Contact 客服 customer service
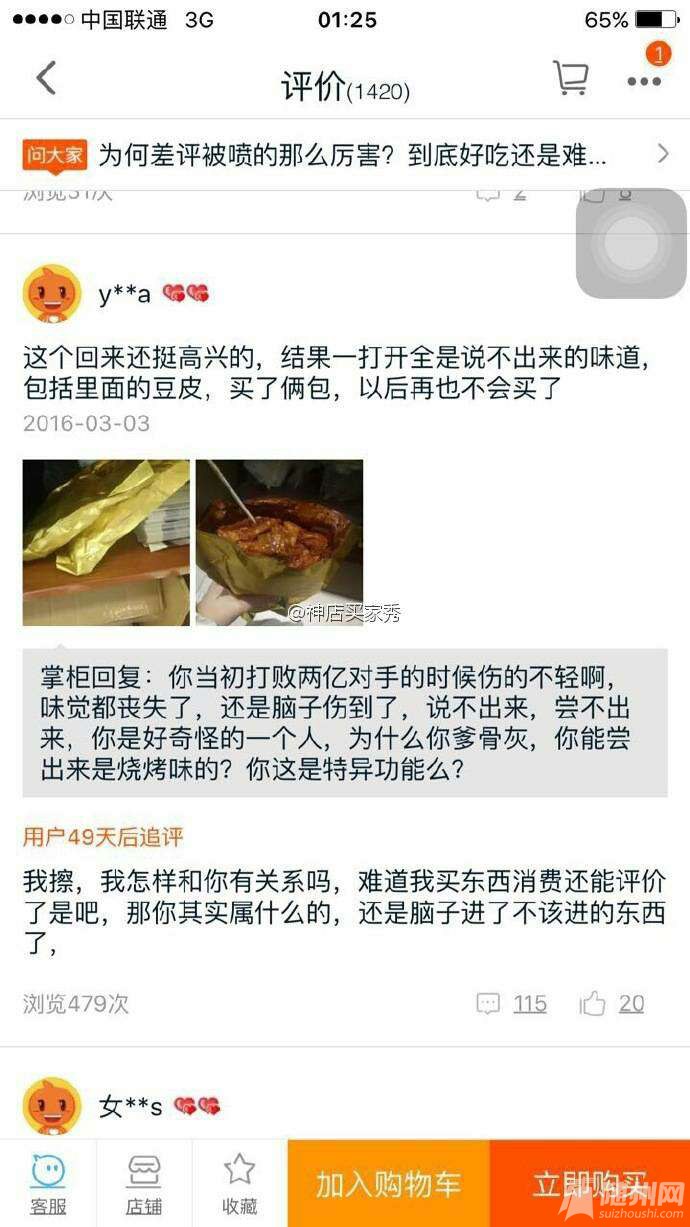This screenshot has width=690, height=1227. point(48,1184)
